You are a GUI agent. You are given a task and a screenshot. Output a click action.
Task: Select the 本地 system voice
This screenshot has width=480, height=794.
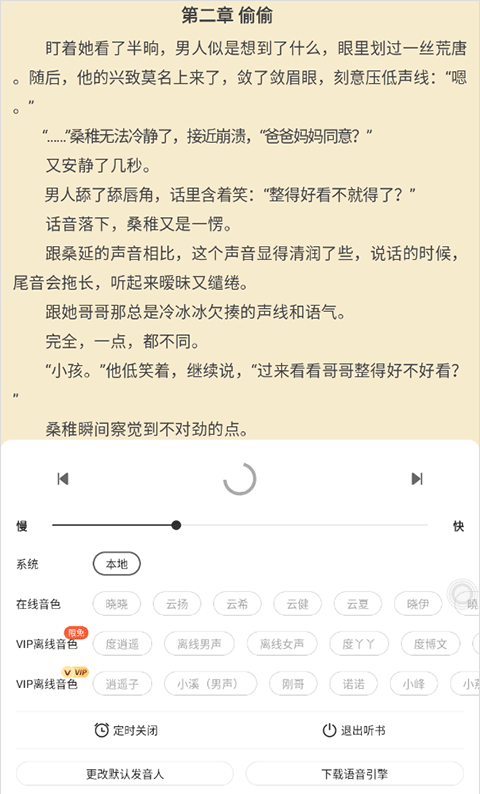coord(116,564)
